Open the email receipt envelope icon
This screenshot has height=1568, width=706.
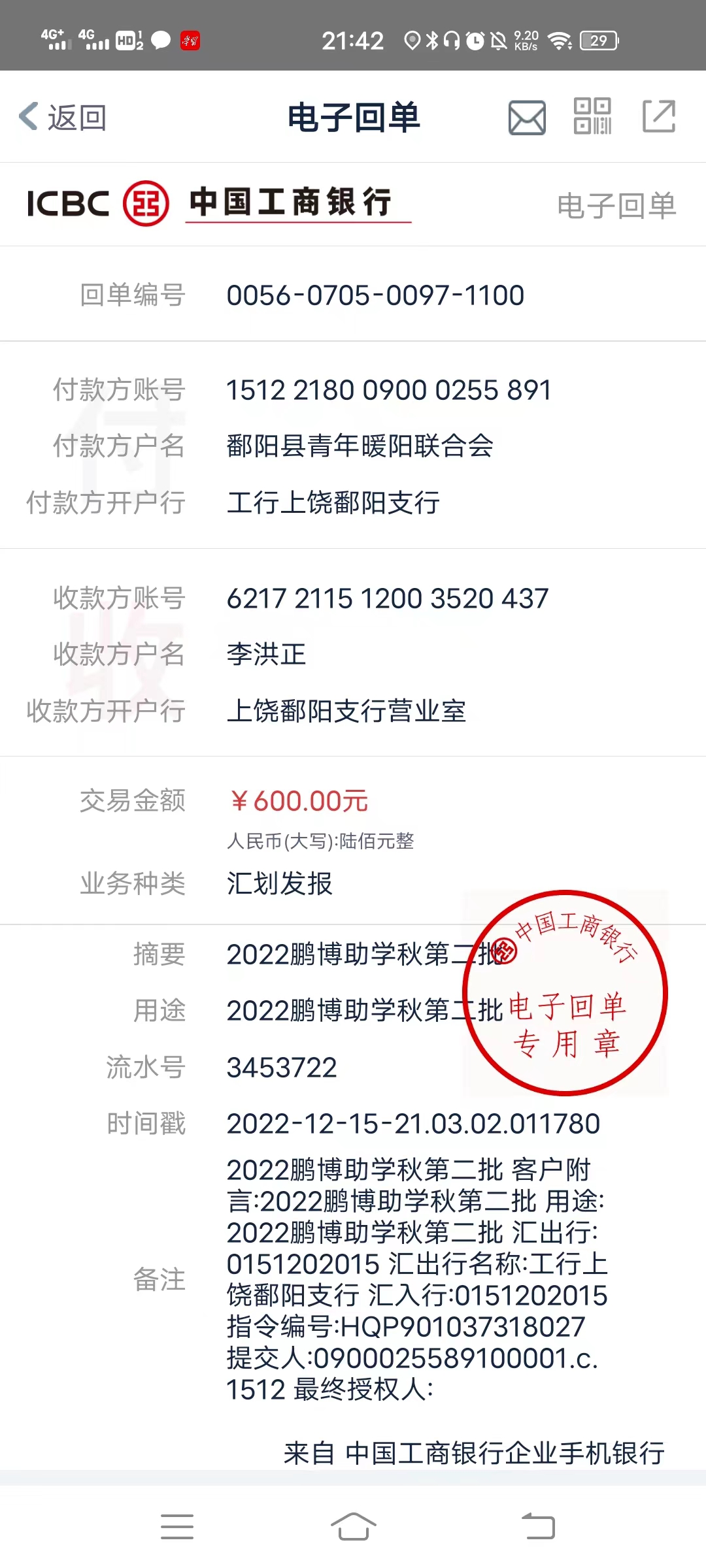[527, 118]
